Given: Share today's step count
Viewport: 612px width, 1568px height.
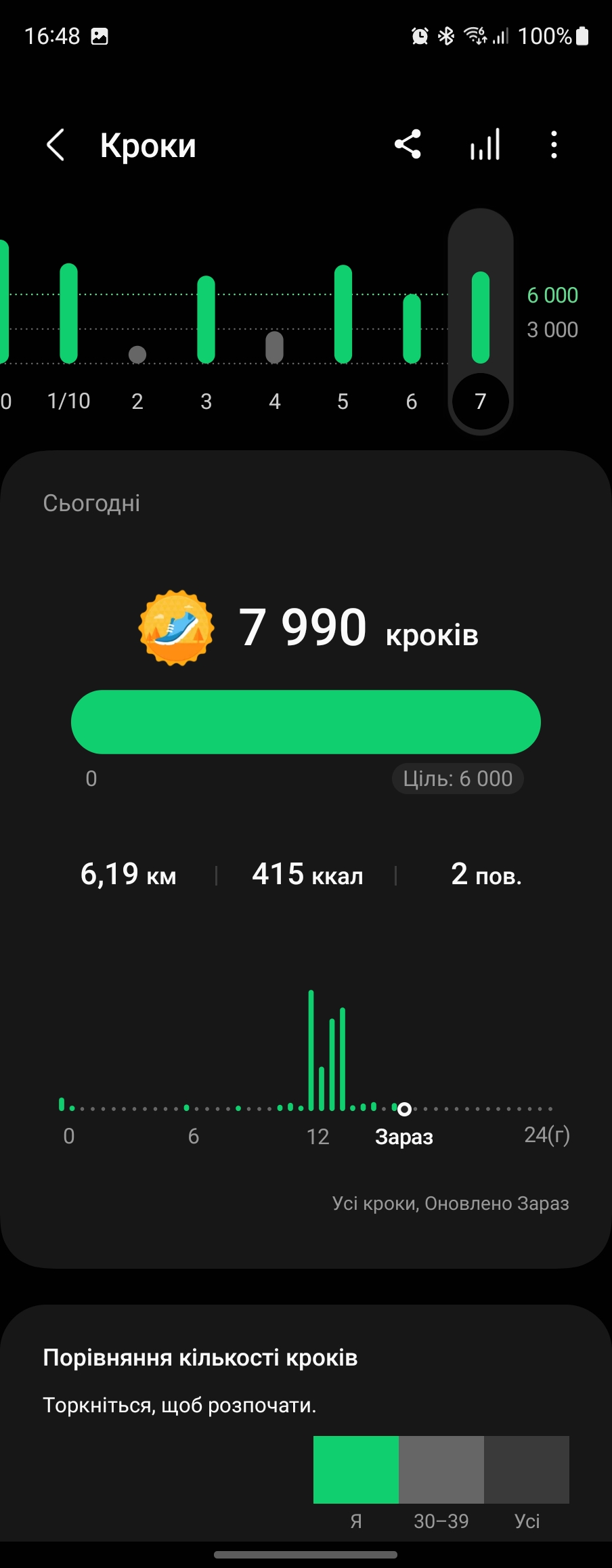Looking at the screenshot, I should click(x=408, y=145).
